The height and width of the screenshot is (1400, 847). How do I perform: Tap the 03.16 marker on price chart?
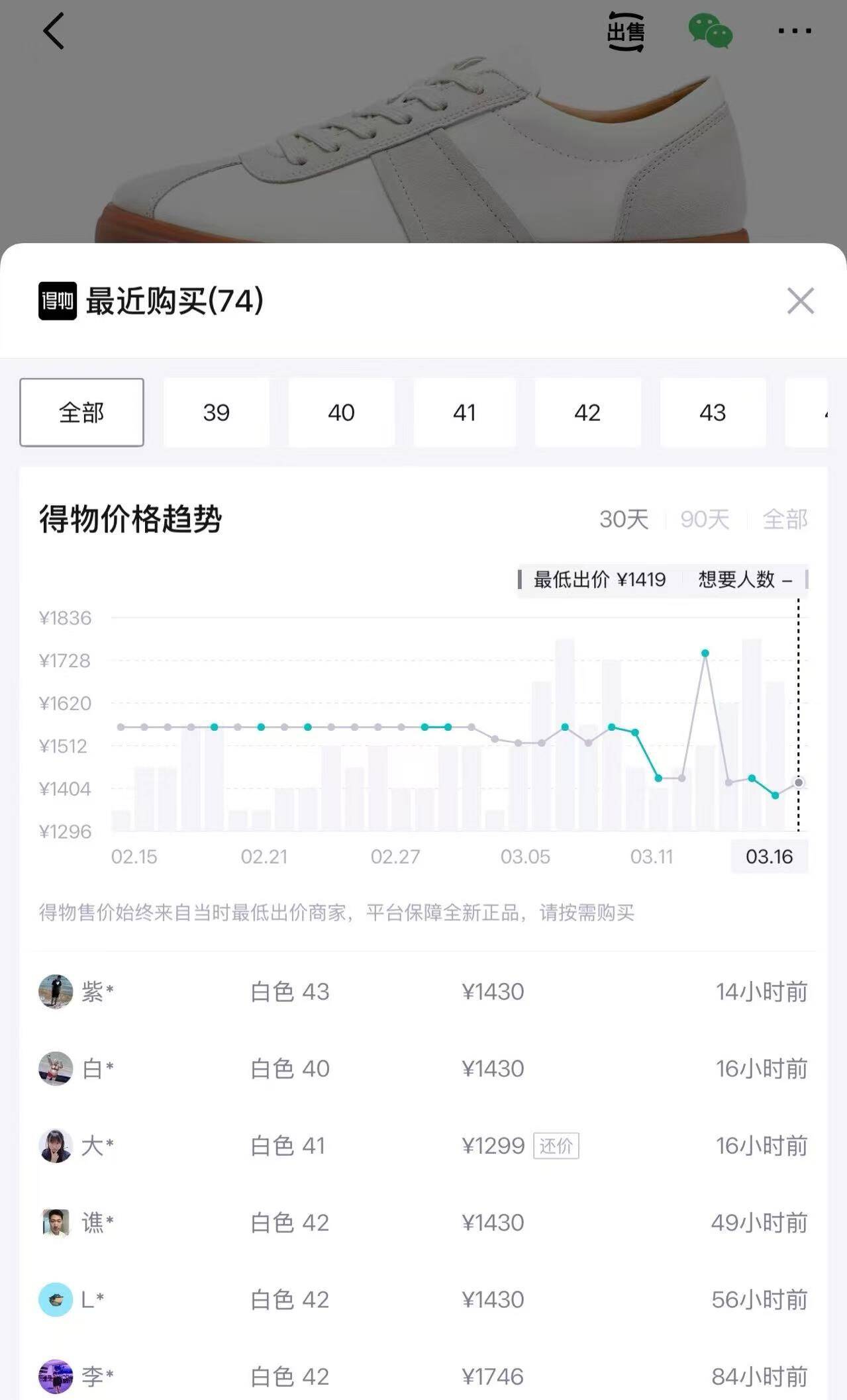[x=769, y=857]
